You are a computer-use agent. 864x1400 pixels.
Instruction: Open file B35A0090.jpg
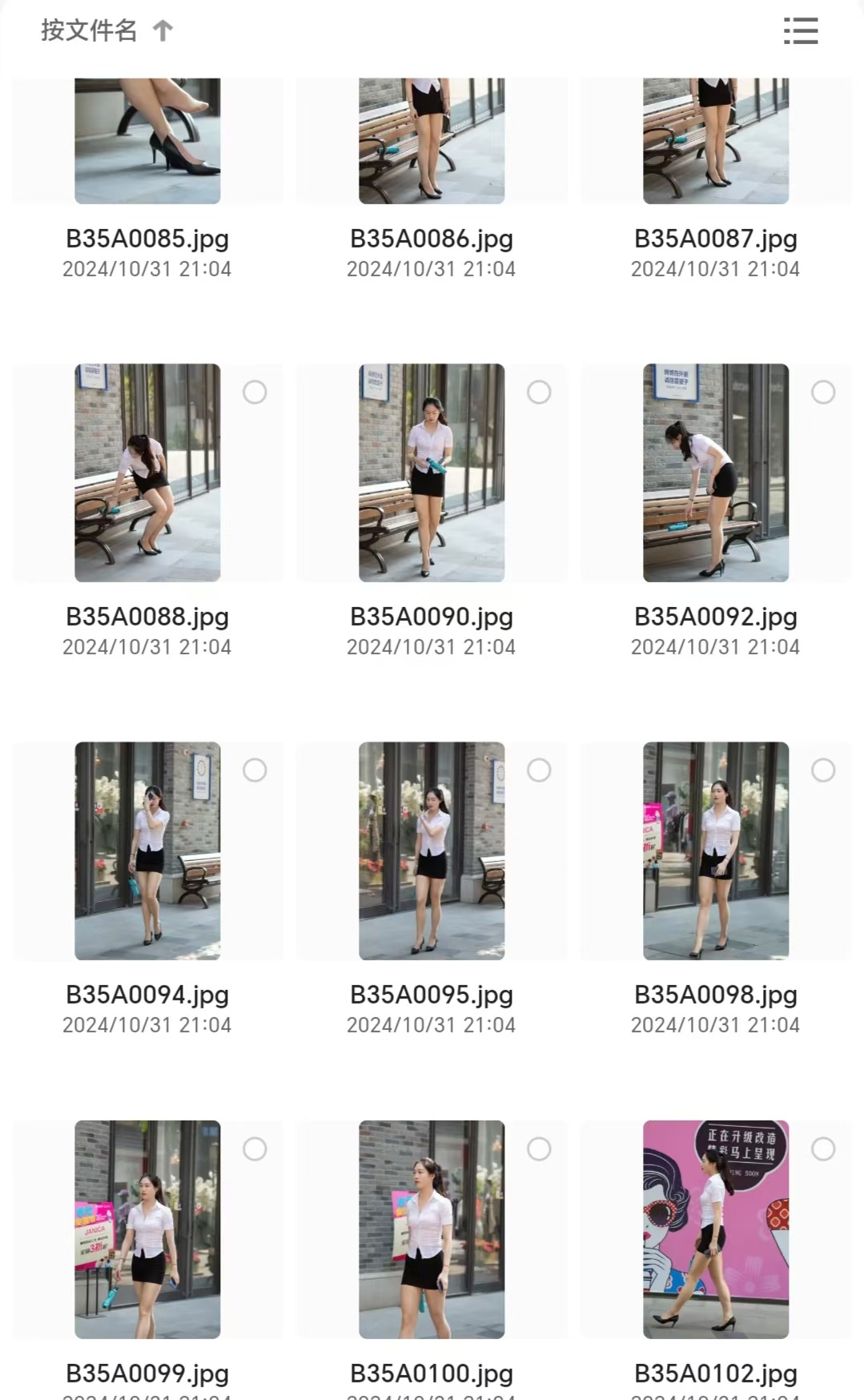click(x=432, y=473)
